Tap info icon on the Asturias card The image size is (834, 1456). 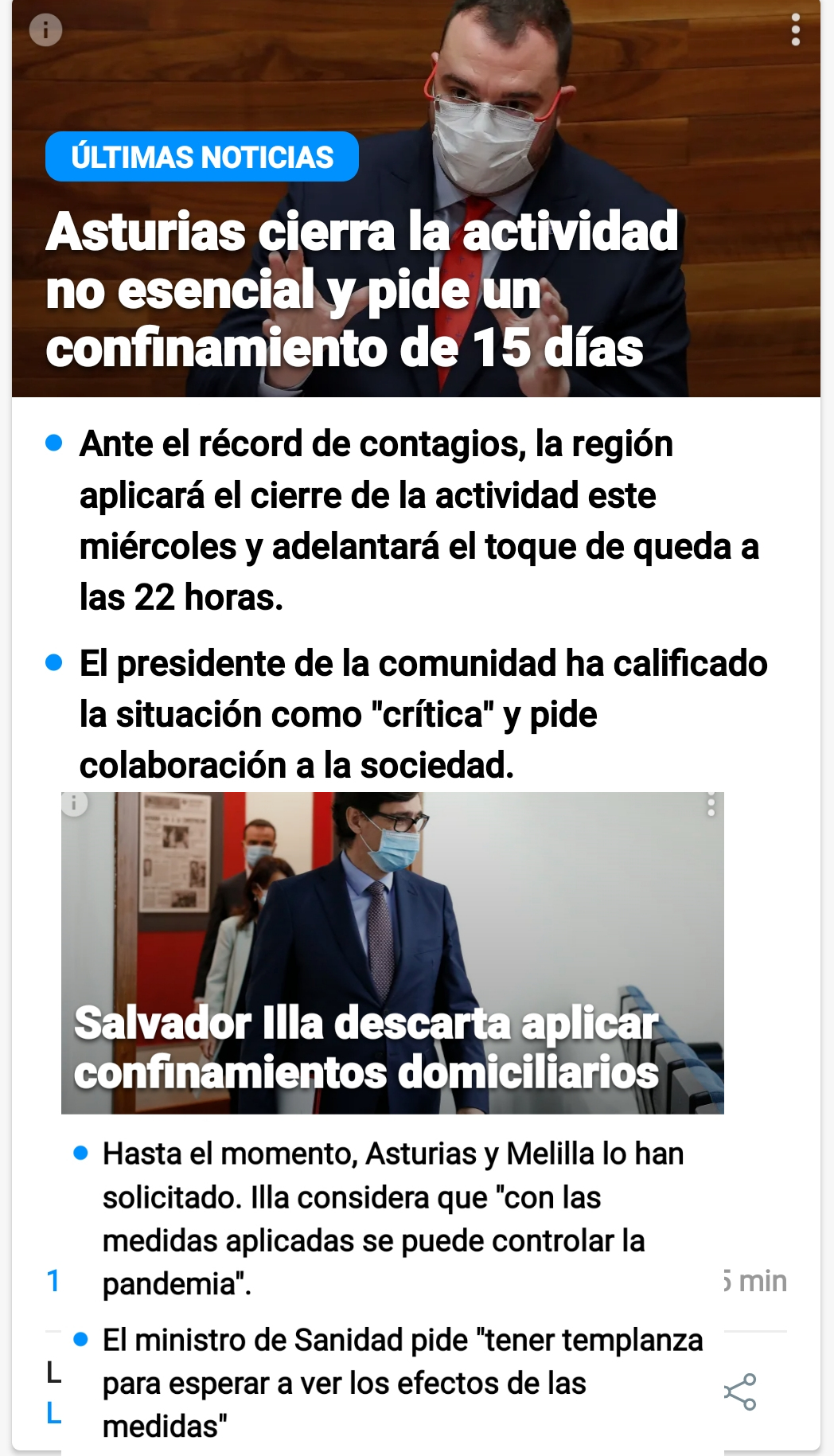point(45,30)
